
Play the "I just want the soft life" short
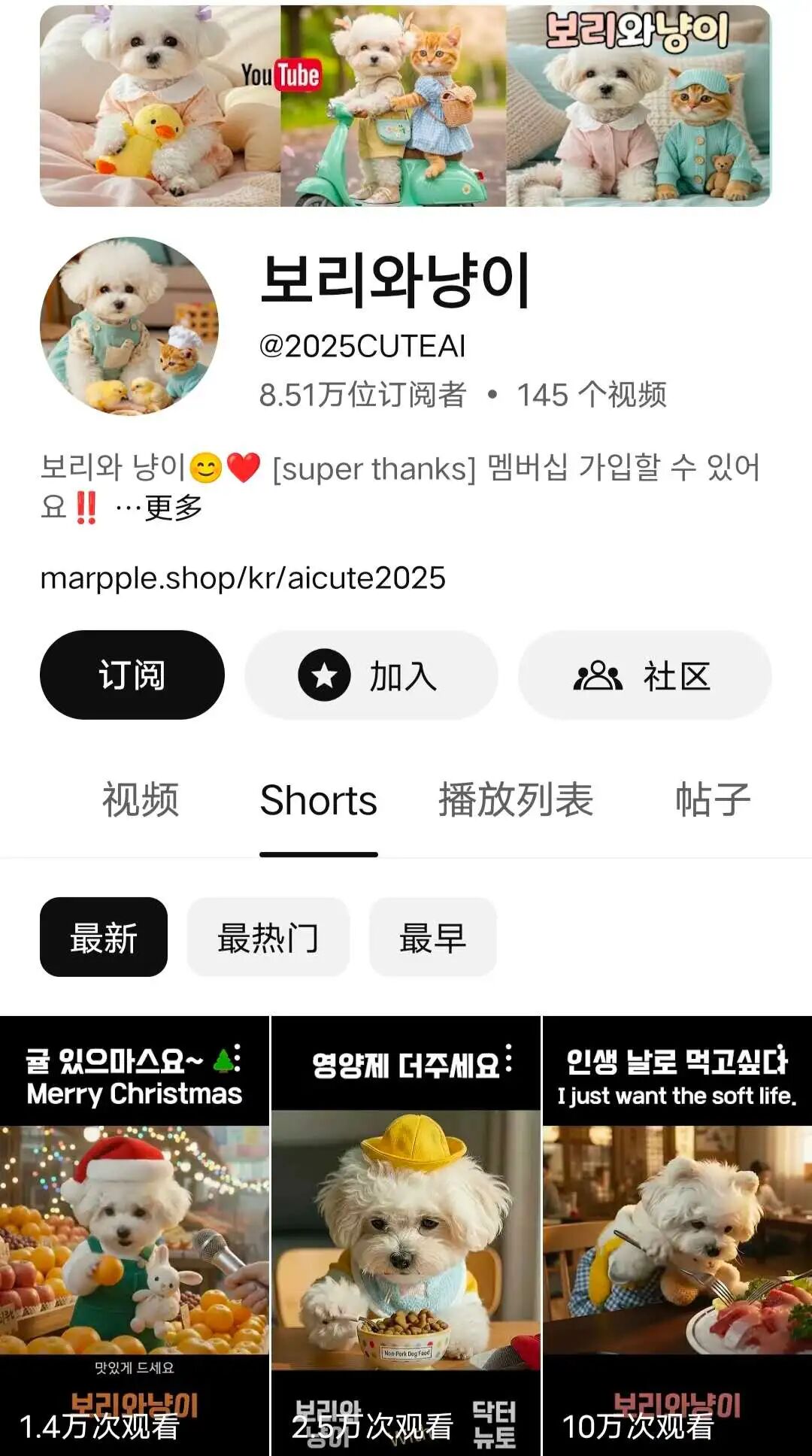[677, 1241]
